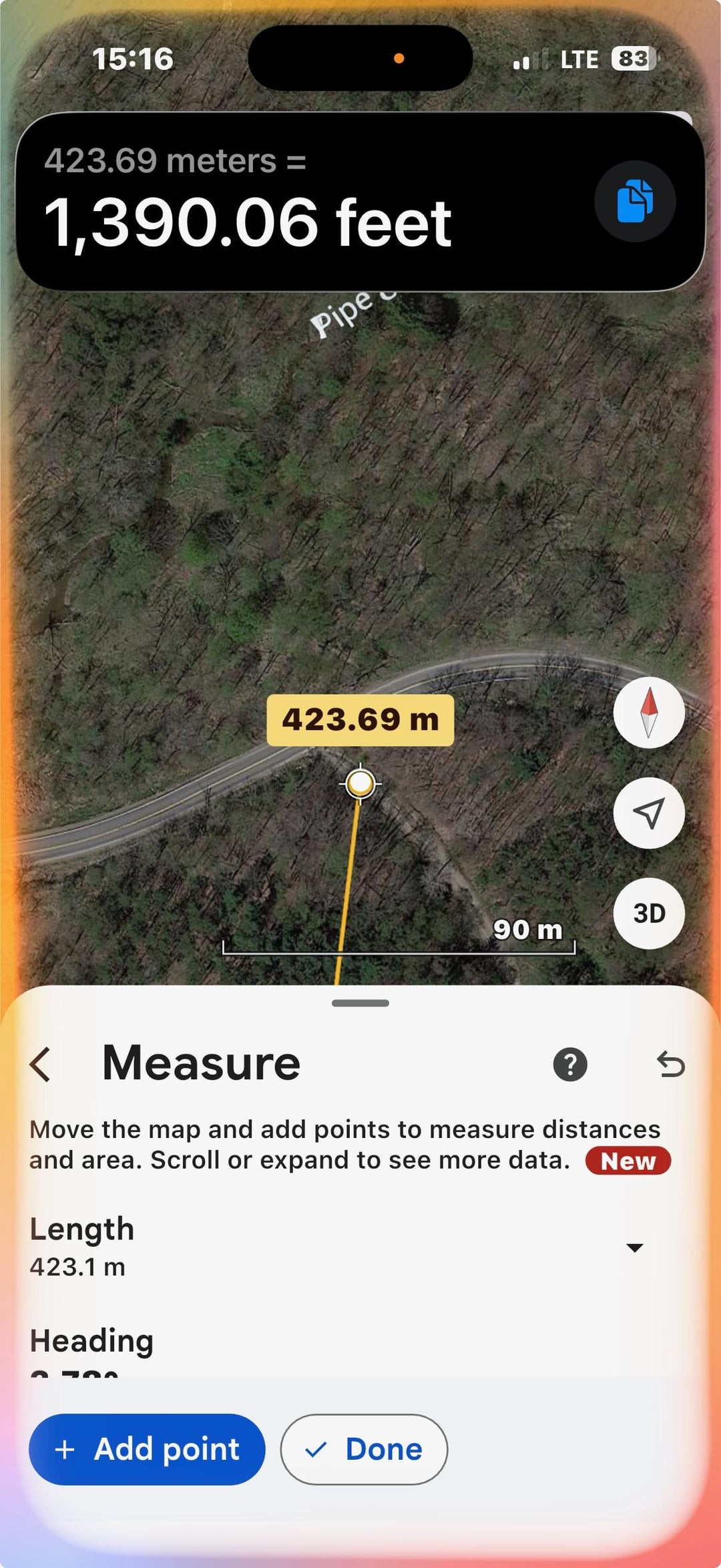Add a new measurement point
The width and height of the screenshot is (721, 1568).
(147, 1449)
